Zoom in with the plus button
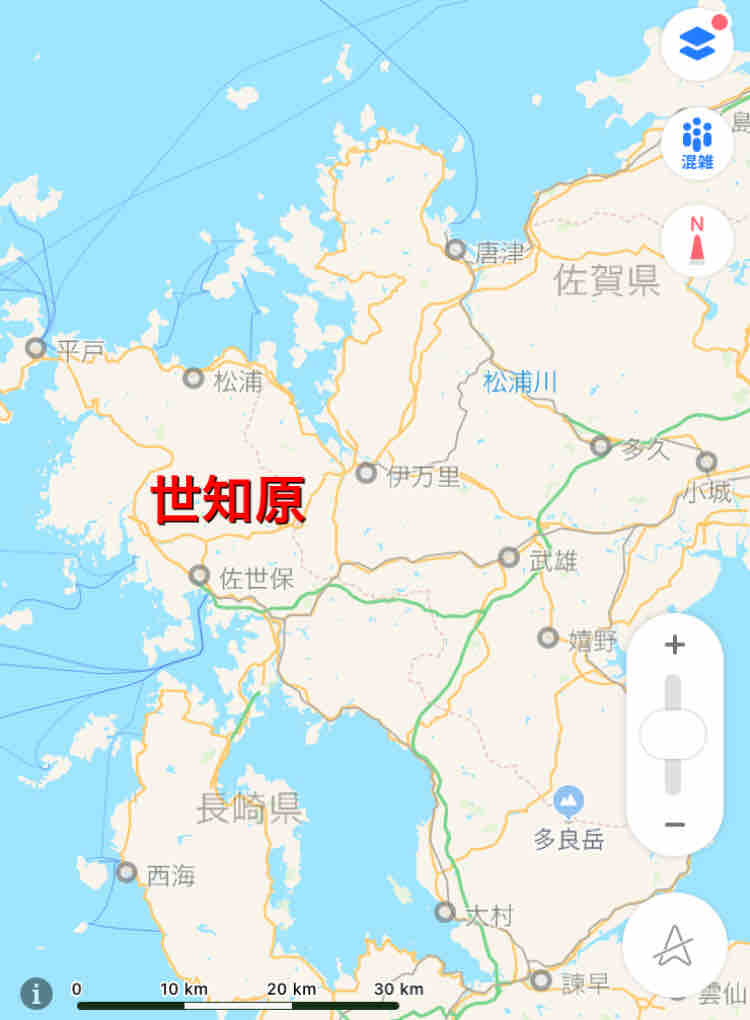The height and width of the screenshot is (1020, 750). click(x=675, y=645)
